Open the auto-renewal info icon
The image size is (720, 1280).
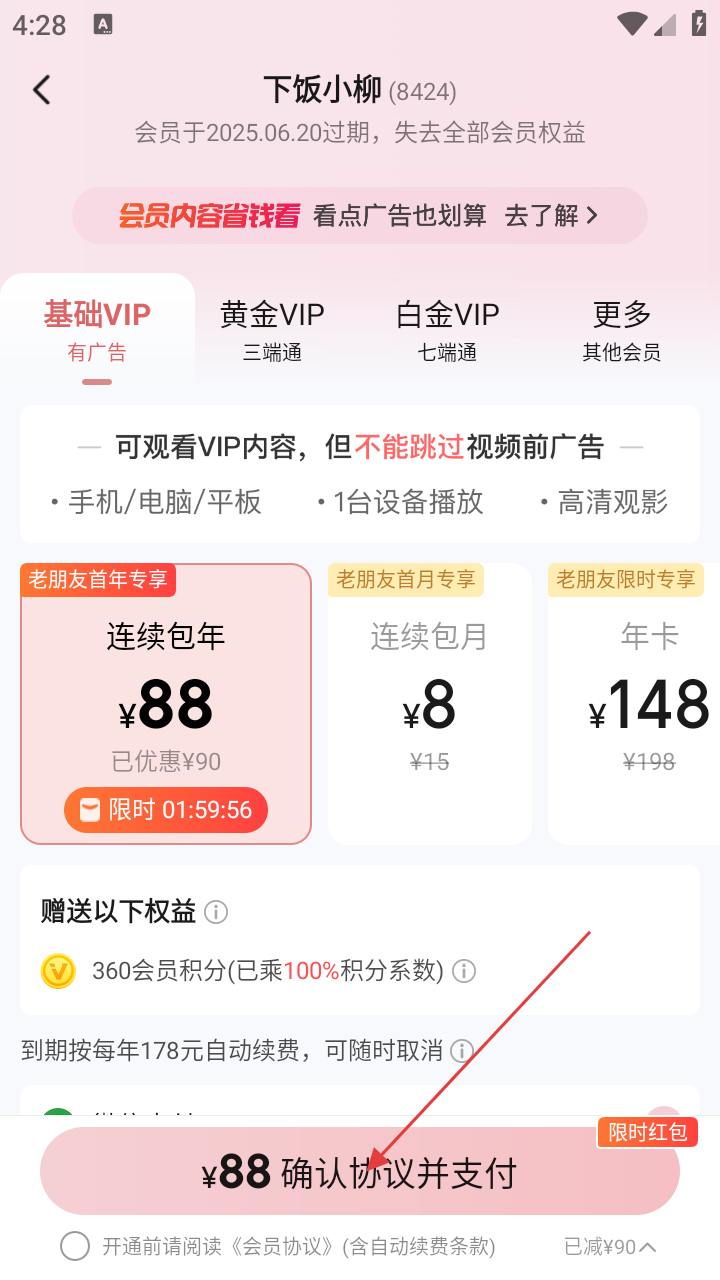(x=462, y=1051)
